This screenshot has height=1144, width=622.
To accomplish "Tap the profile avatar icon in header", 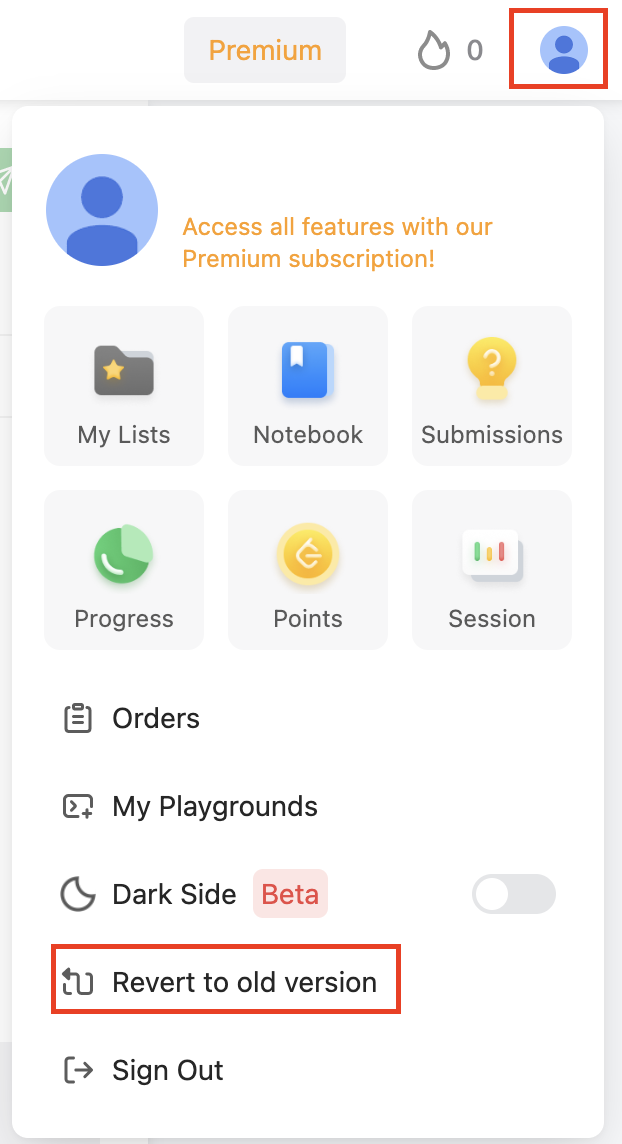I will coord(563,50).
